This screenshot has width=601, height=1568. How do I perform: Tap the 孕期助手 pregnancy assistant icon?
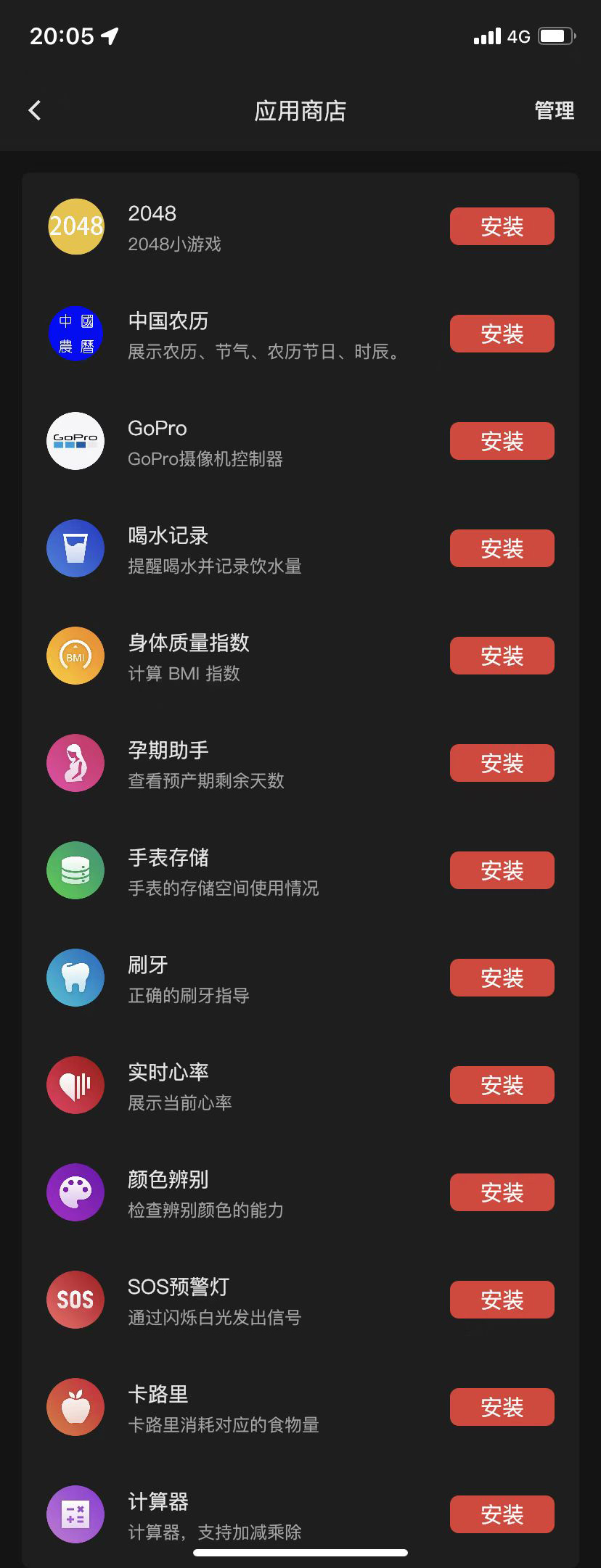(75, 763)
